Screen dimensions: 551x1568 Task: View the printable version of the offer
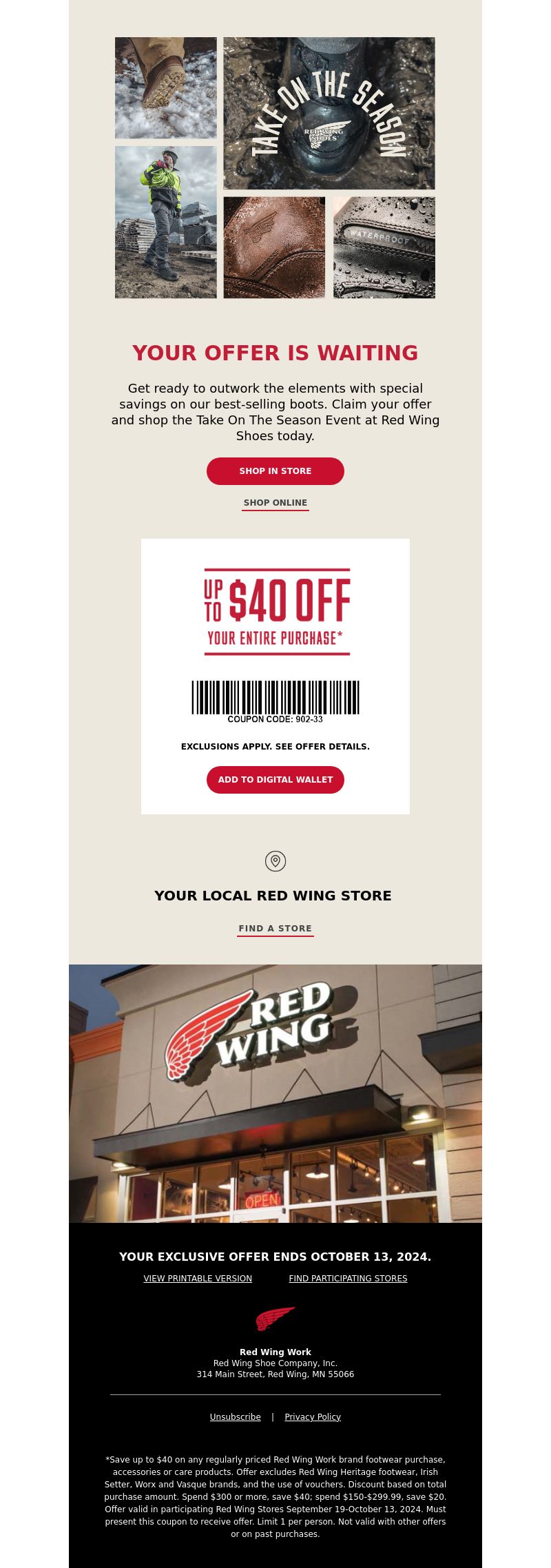pos(198,1279)
